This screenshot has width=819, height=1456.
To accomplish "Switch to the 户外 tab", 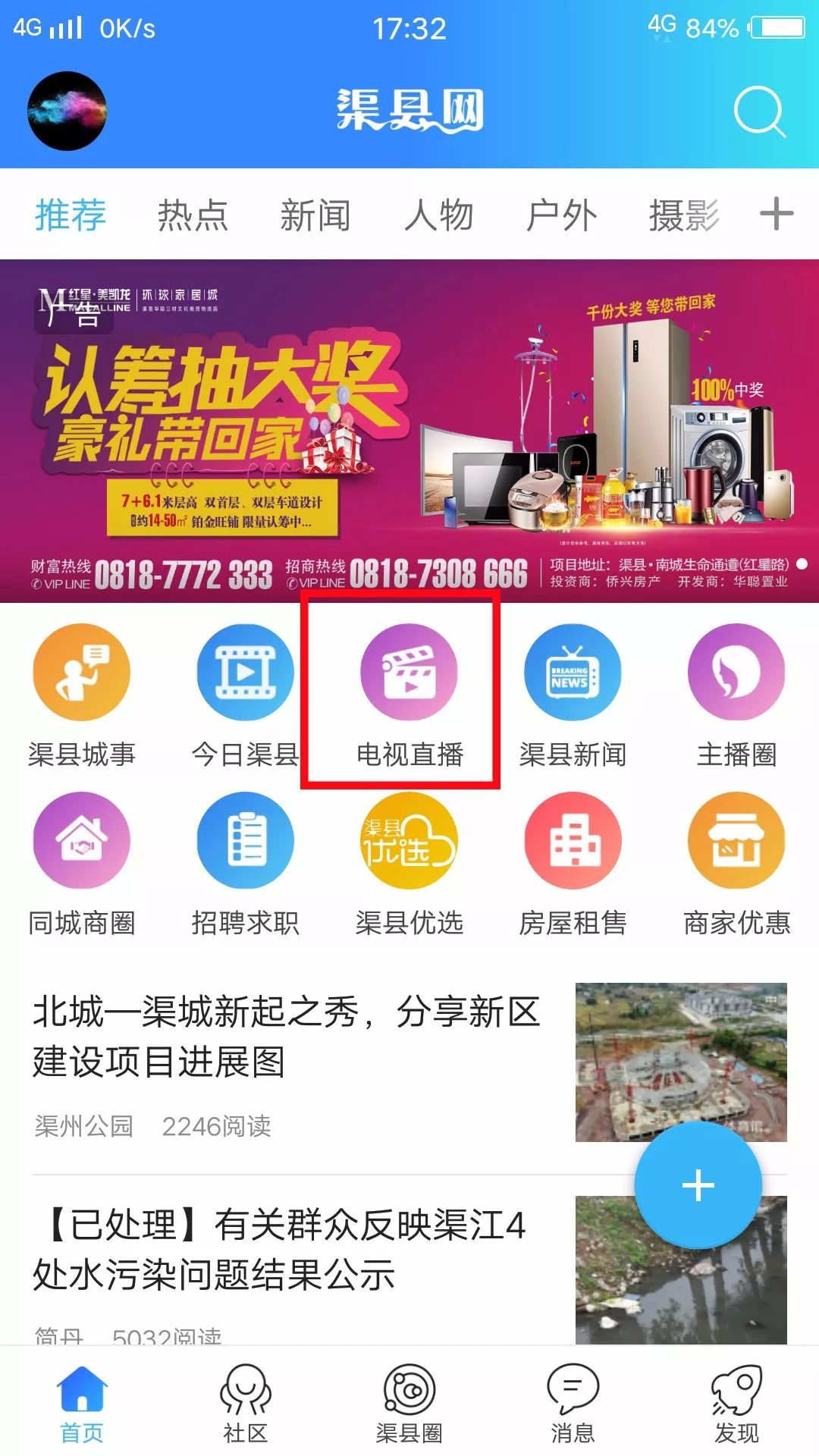I will click(561, 215).
